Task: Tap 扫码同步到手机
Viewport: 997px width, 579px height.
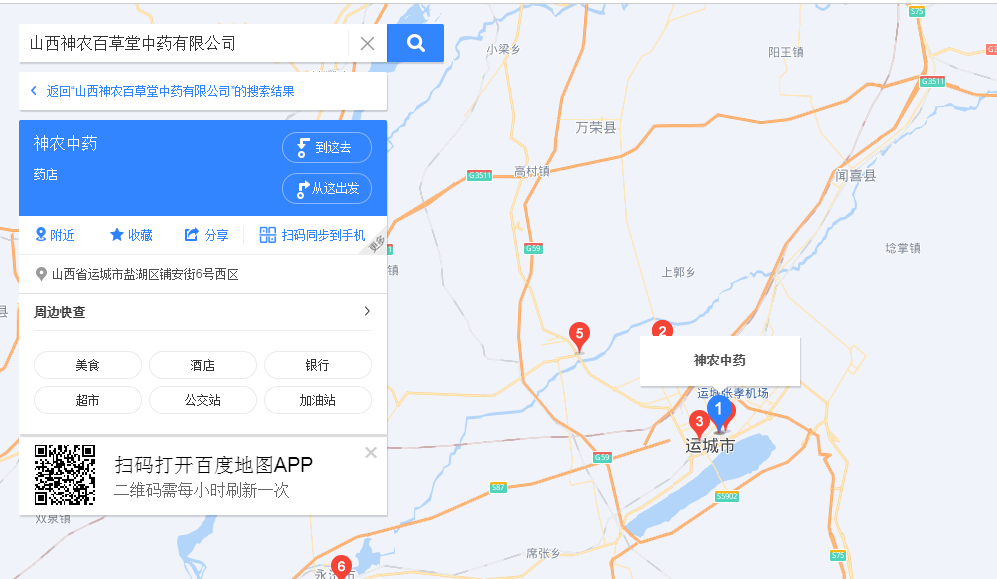Action: (313, 235)
